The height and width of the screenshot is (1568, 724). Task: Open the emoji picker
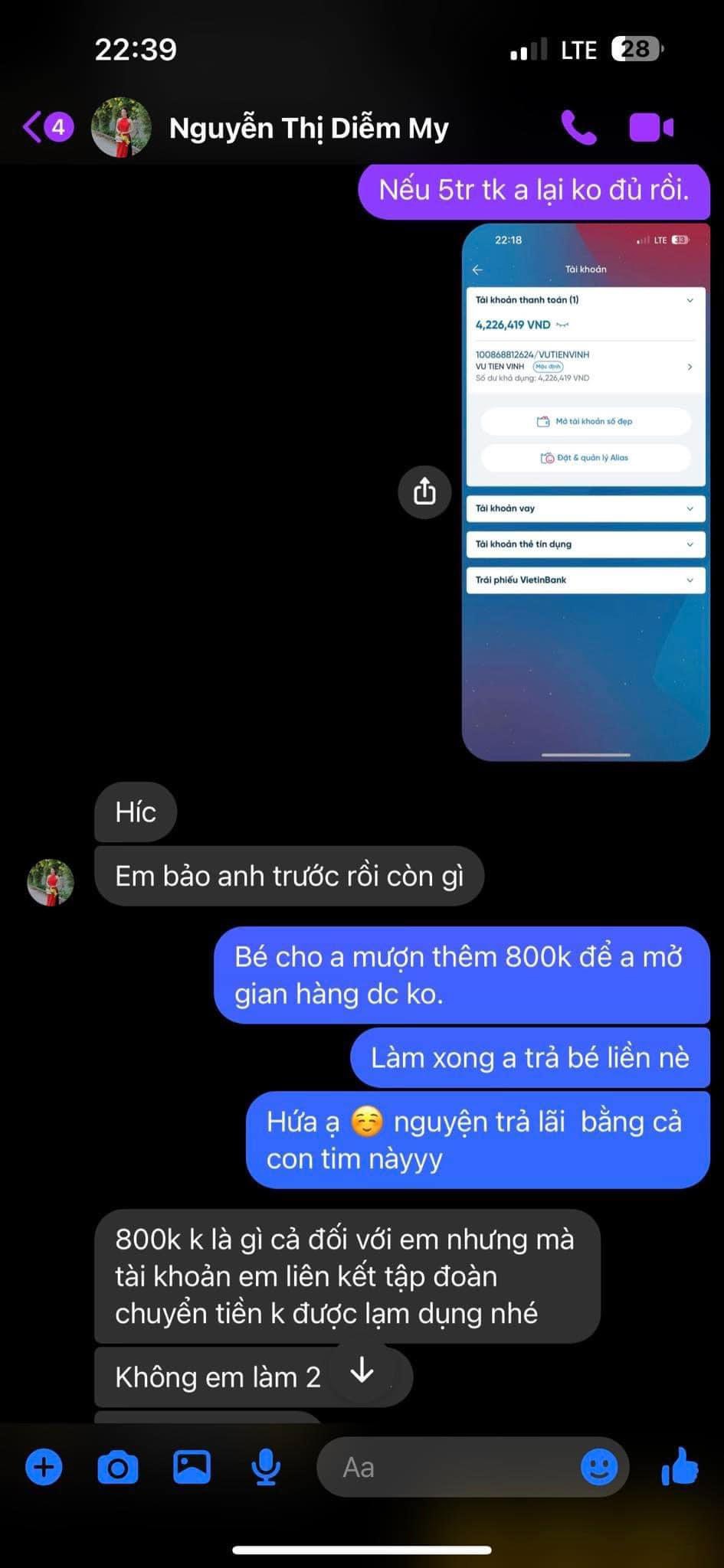(598, 1468)
